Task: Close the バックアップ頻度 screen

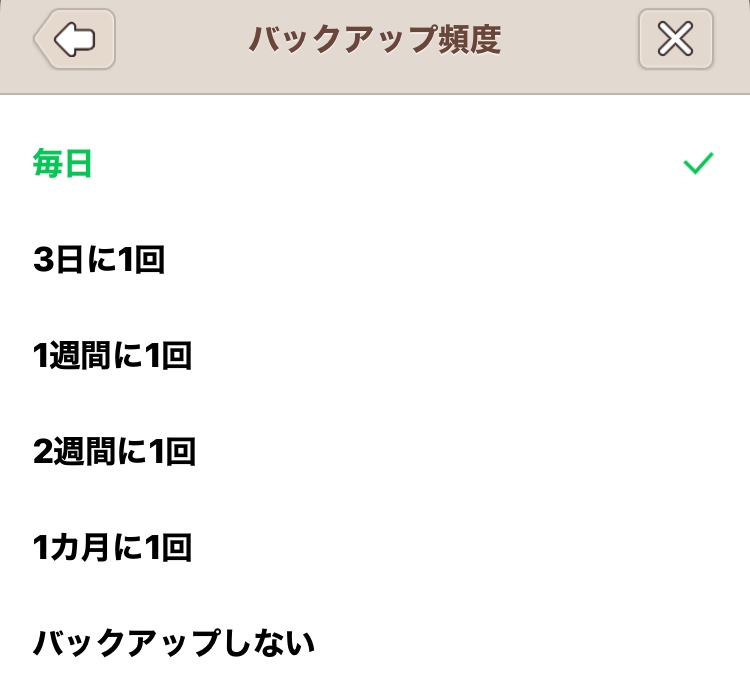Action: 675,40
